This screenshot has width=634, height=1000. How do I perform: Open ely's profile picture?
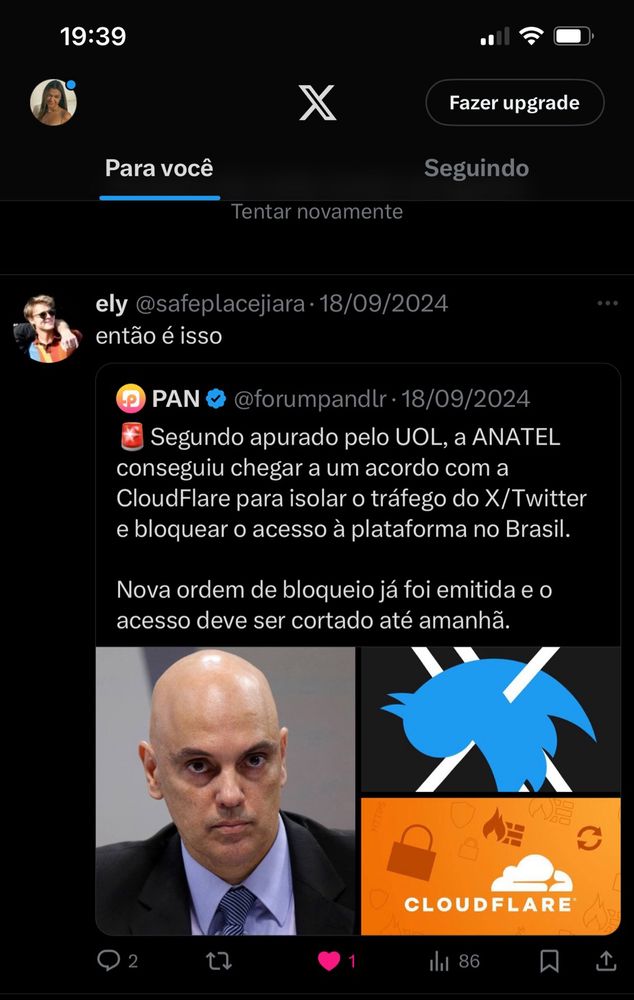coord(47,329)
